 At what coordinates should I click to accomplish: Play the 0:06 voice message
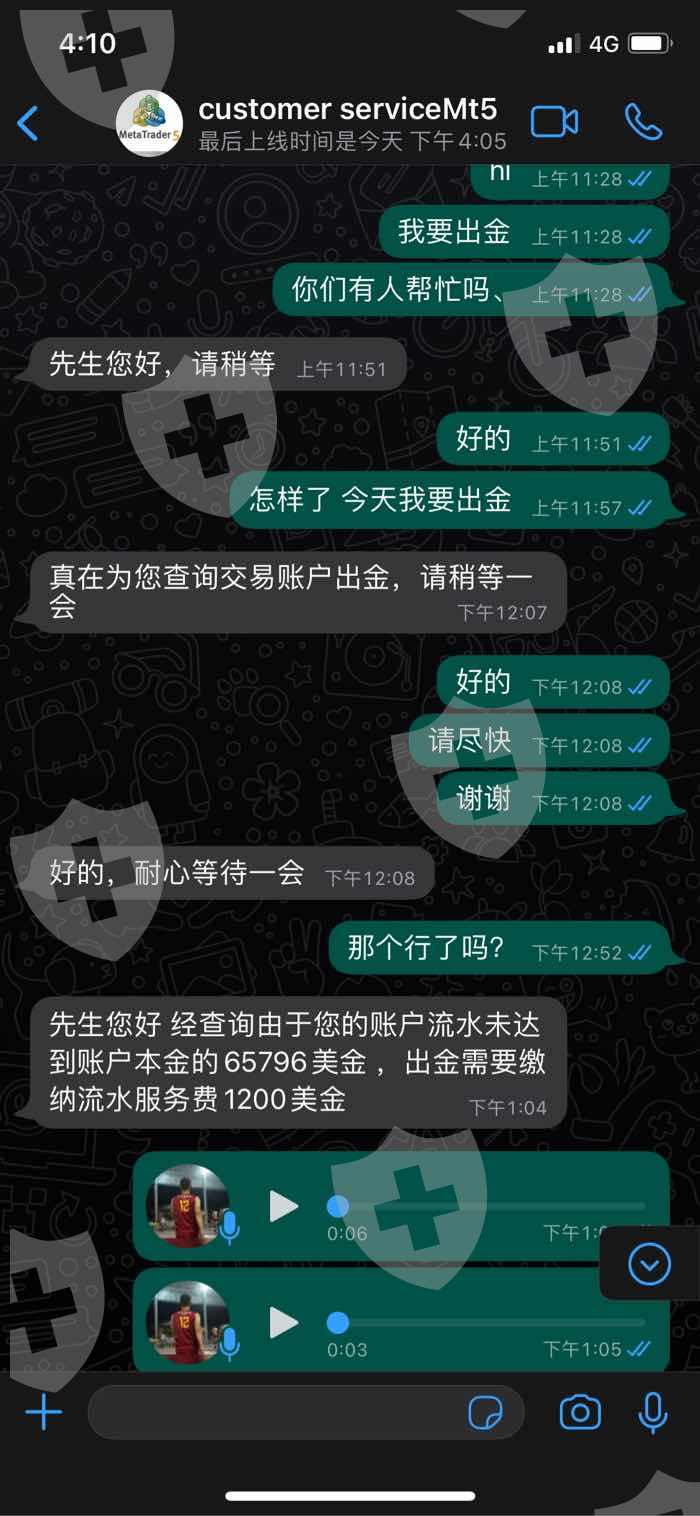285,1206
